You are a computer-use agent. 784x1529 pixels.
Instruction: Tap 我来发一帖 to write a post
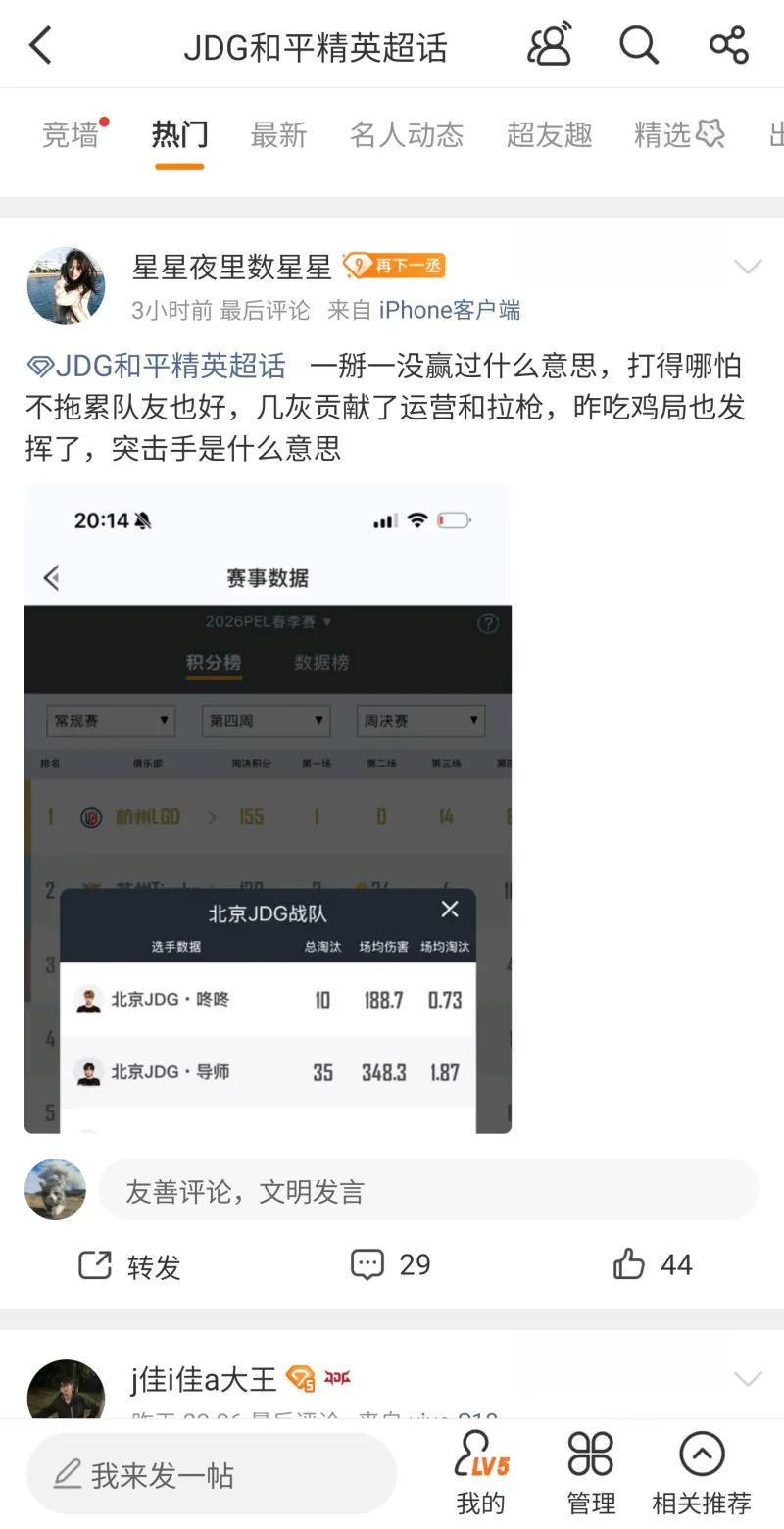click(211, 1474)
